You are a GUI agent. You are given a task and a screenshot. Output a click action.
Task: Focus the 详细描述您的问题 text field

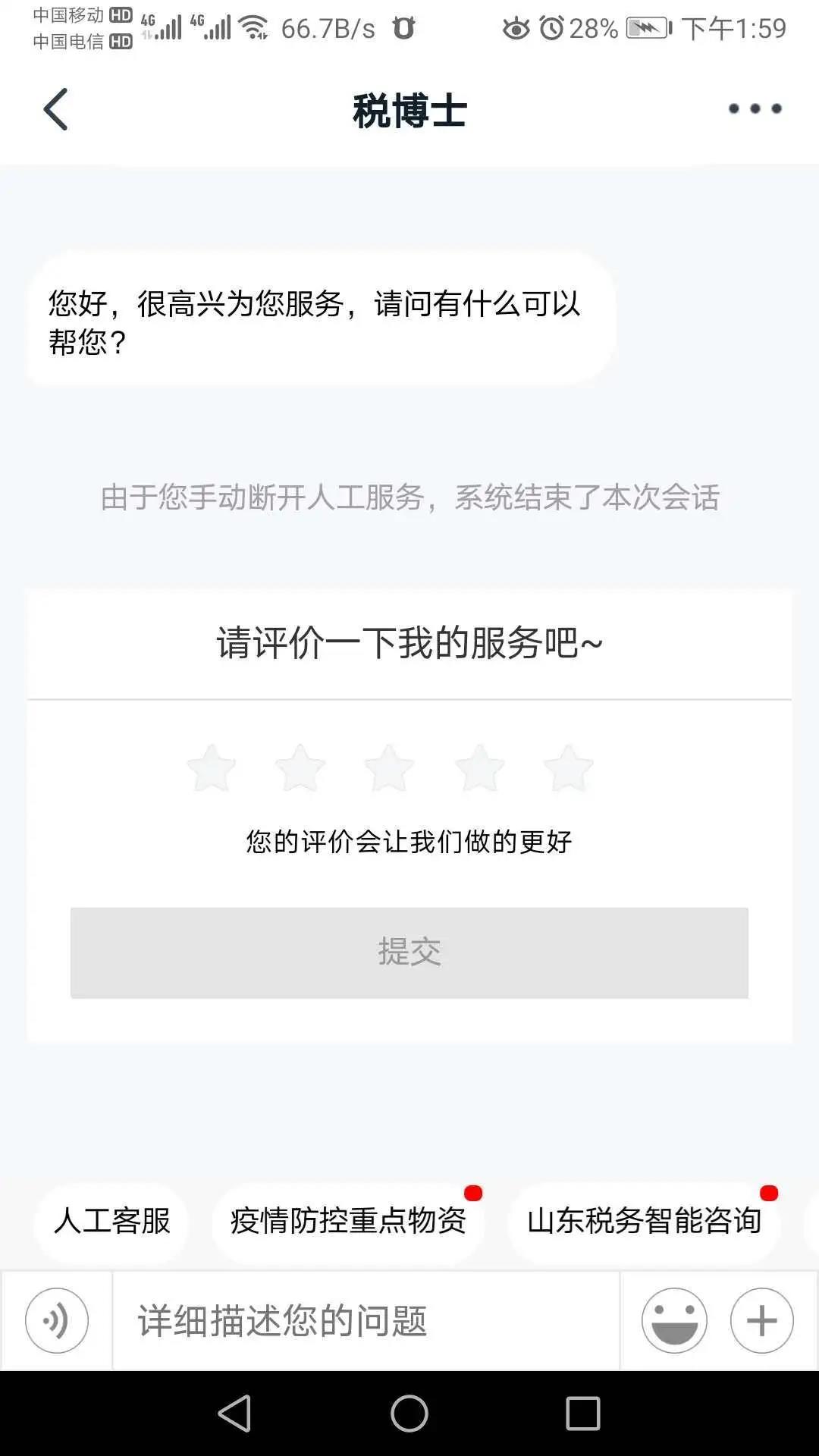tap(366, 1320)
